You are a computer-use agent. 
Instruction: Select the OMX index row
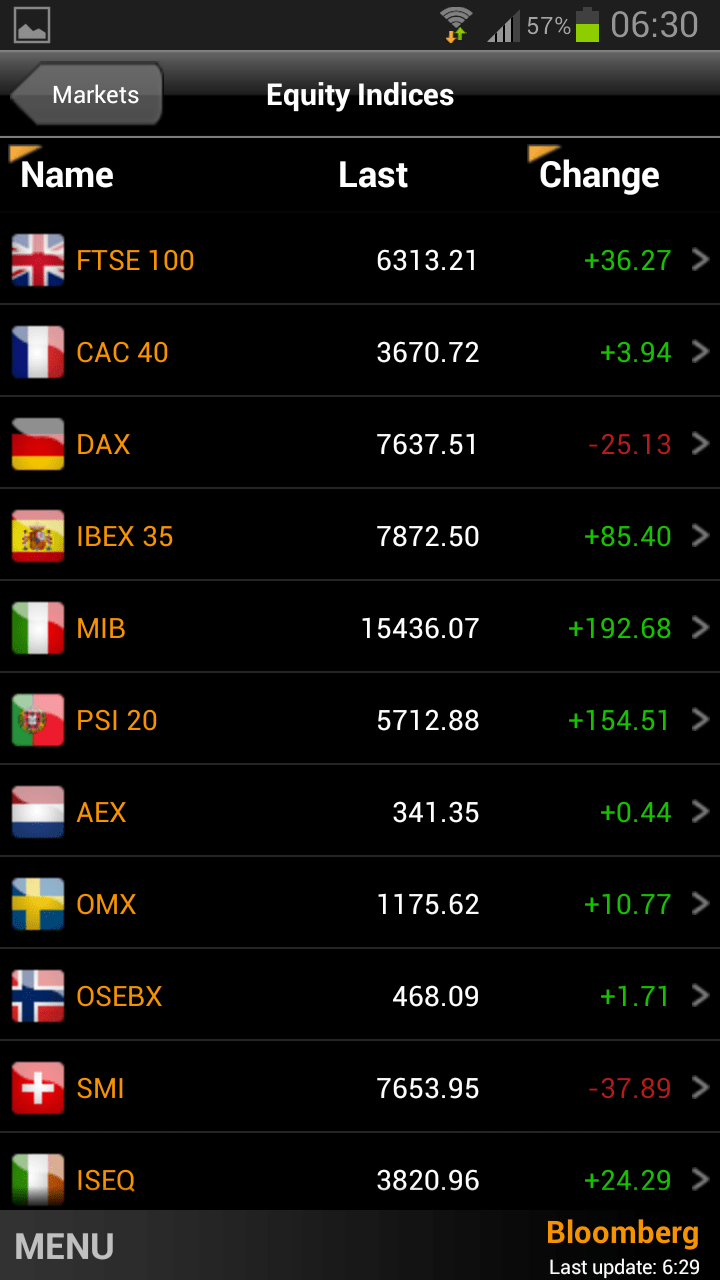[360, 903]
